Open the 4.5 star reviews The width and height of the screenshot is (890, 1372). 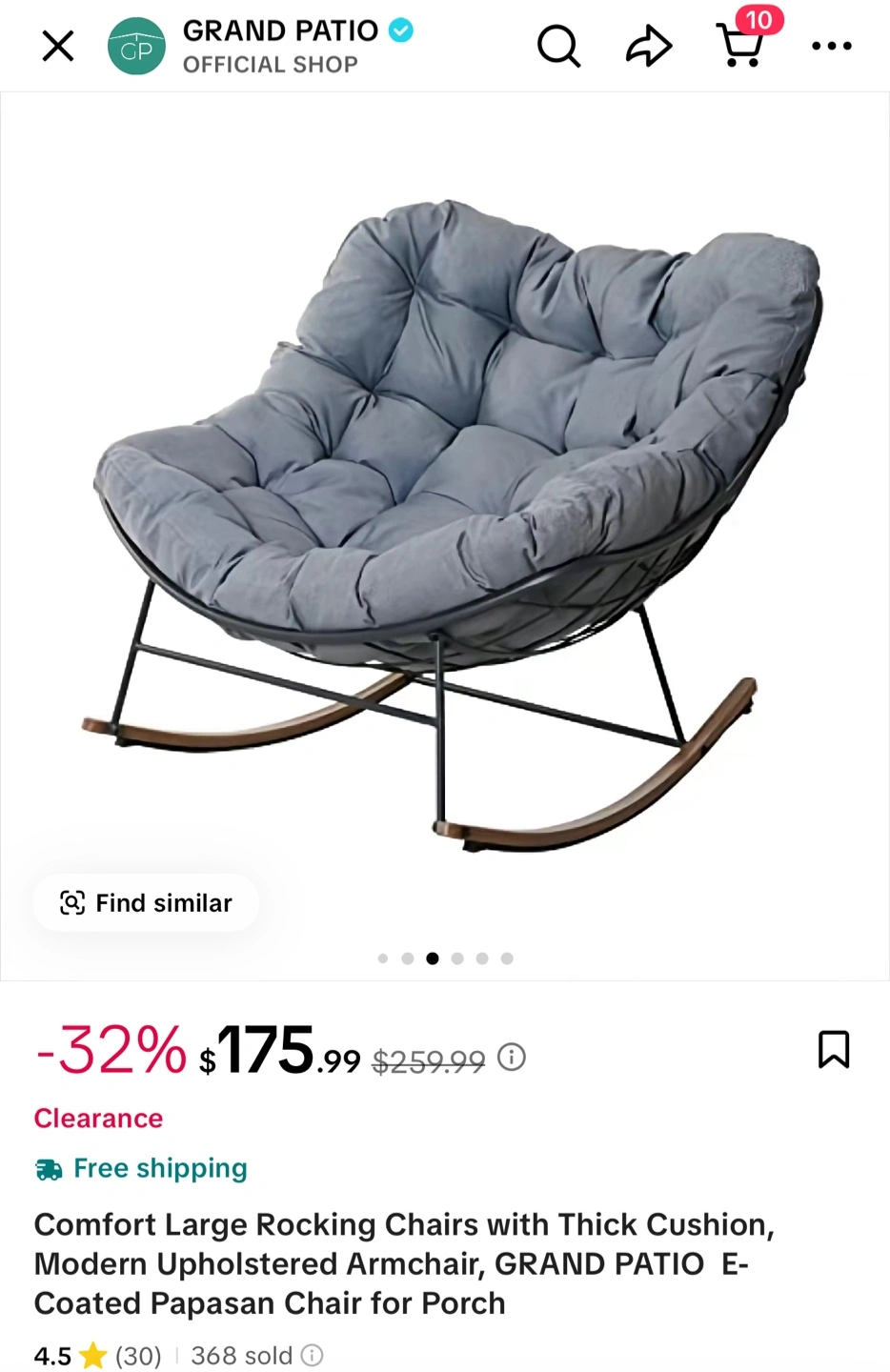pyautogui.click(x=97, y=1355)
